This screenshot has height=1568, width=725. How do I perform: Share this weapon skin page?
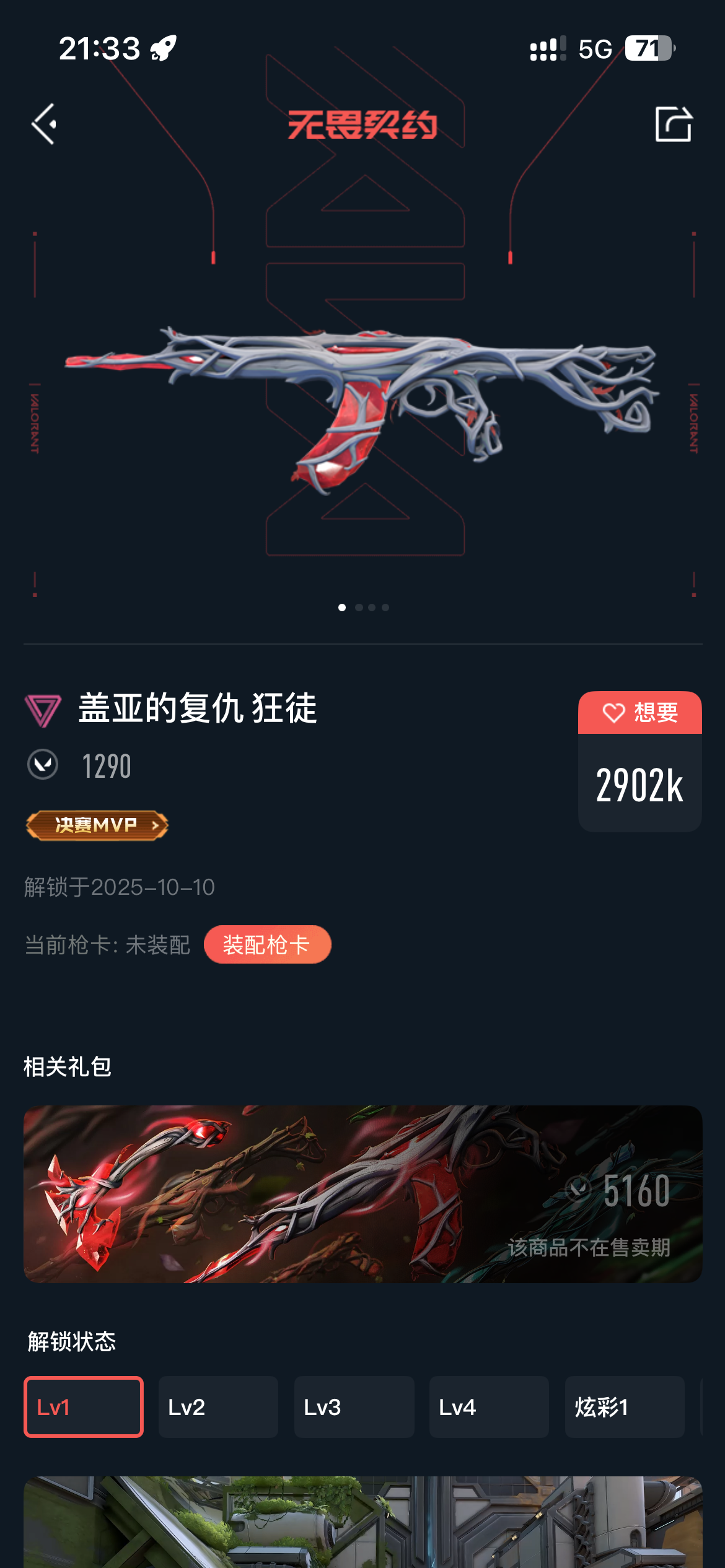[673, 124]
